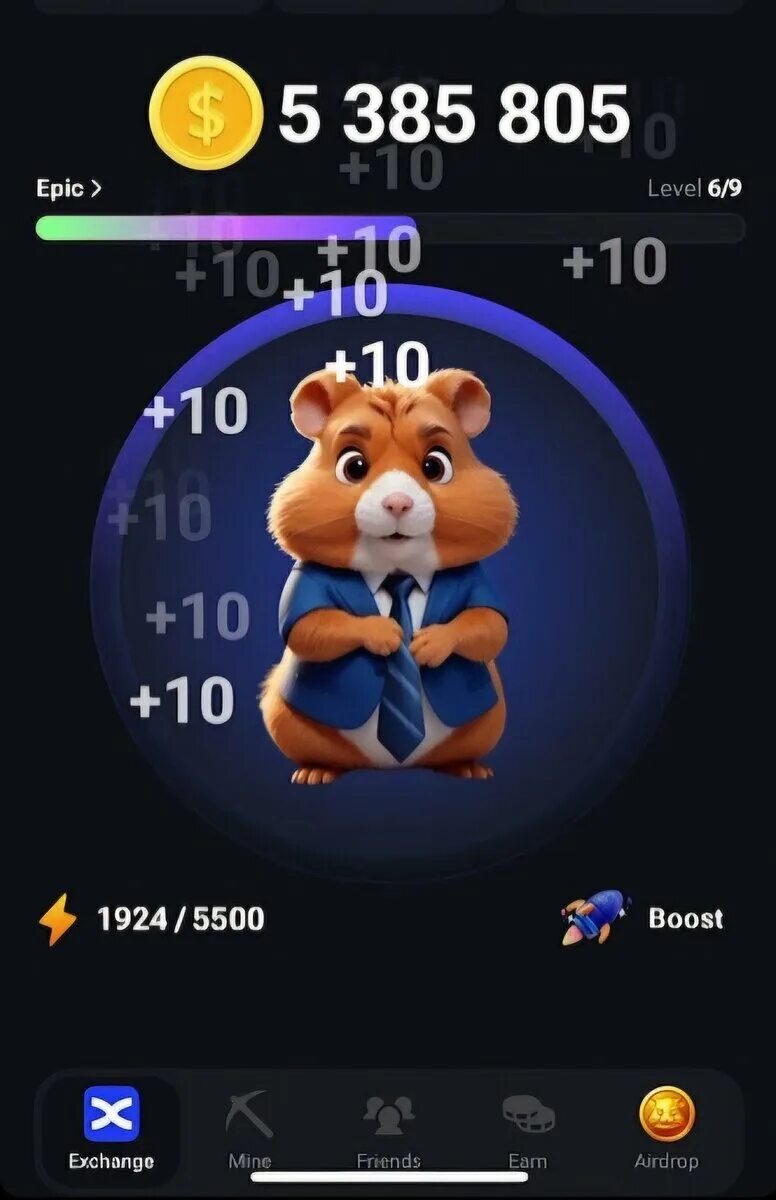Tap the hamster to earn coins
The width and height of the screenshot is (776, 1200).
[390, 580]
